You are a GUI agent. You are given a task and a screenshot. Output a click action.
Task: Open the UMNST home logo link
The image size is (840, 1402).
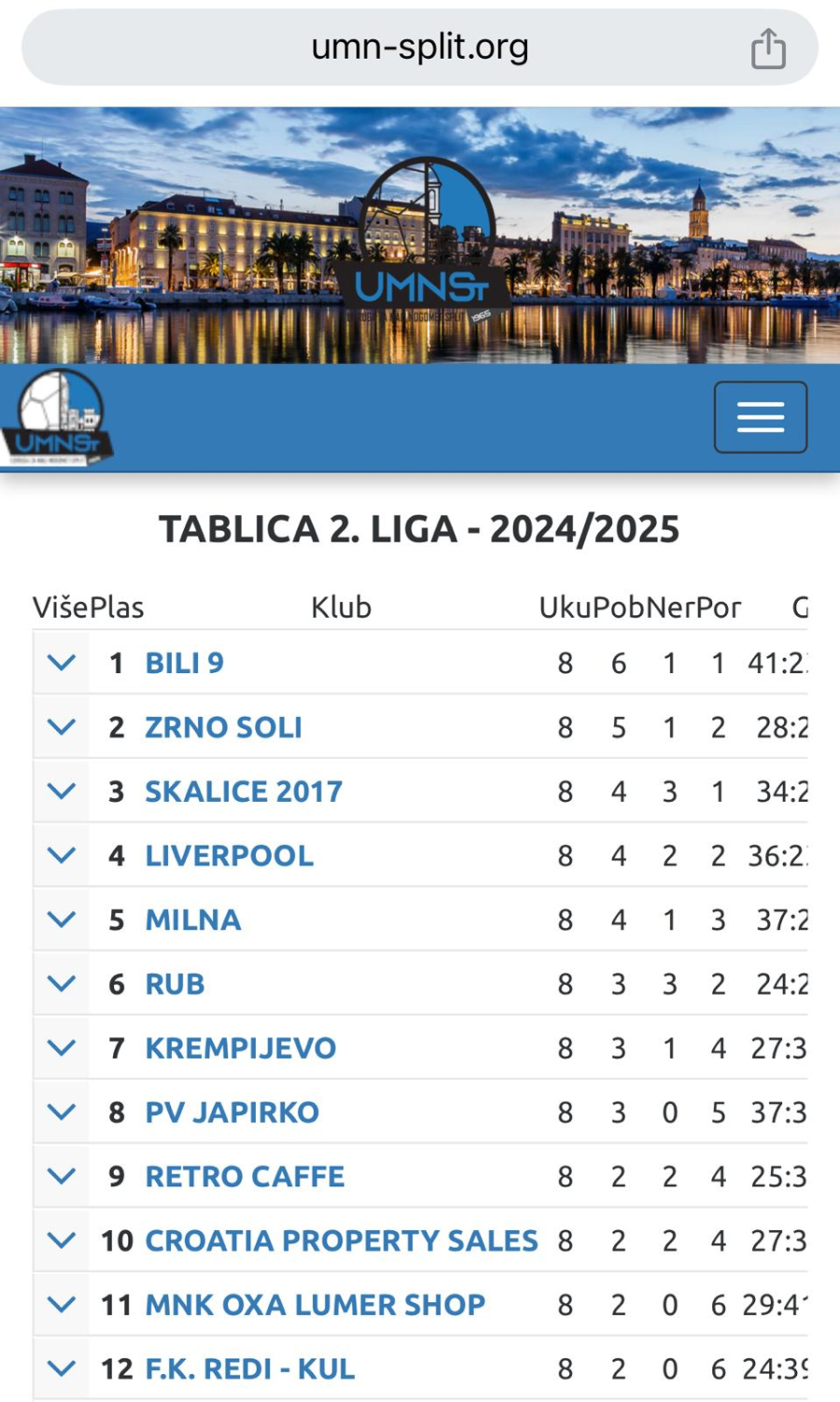[59, 419]
